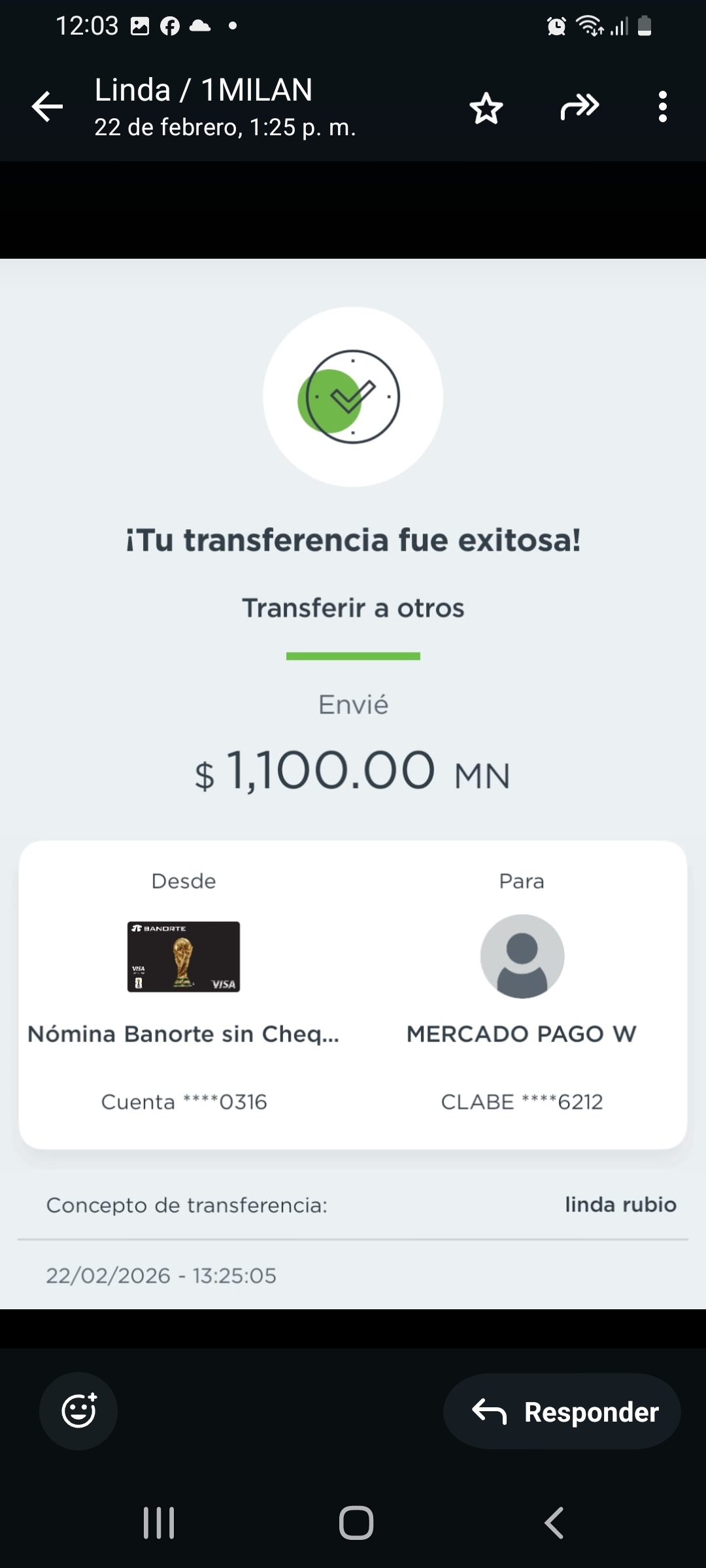Star this image message
This screenshot has width=706, height=1568.
coord(486,108)
